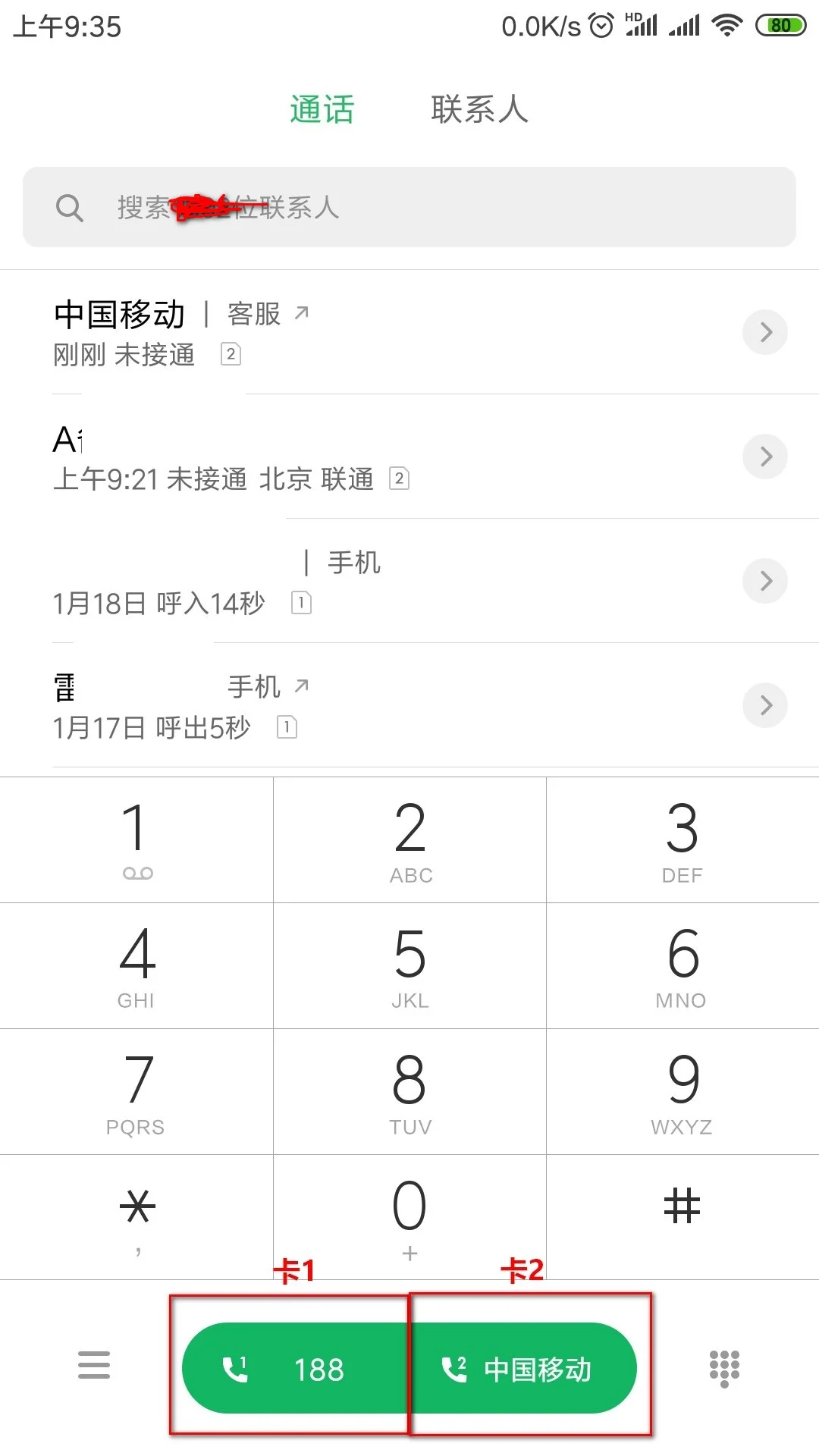This screenshot has width=819, height=1456.
Task: Hide the dial pad
Action: [724, 1367]
